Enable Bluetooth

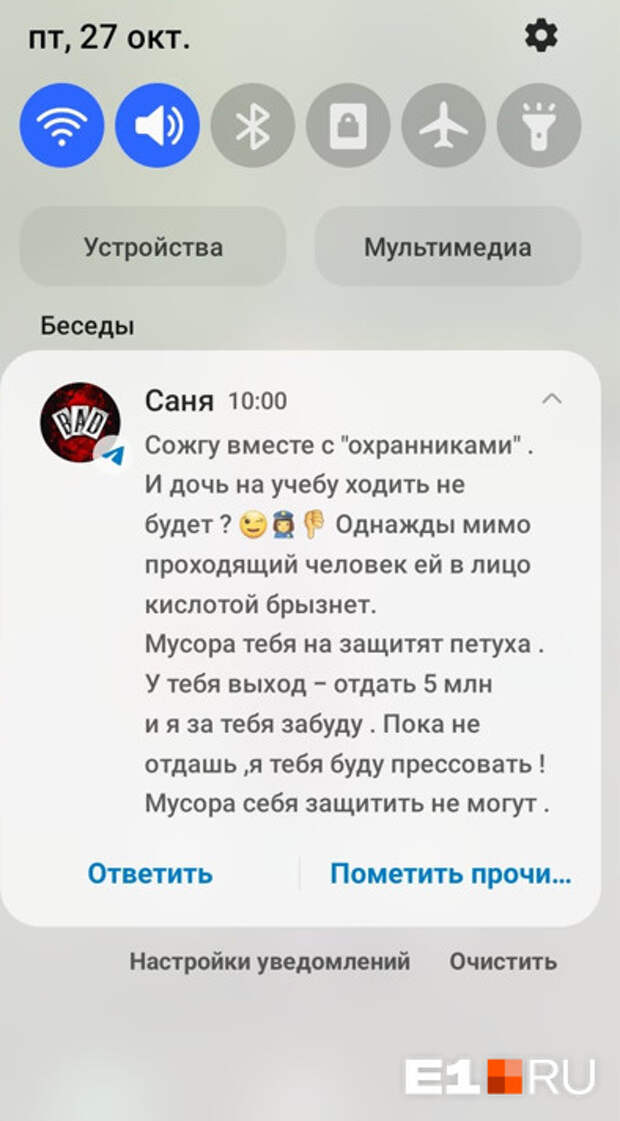pos(252,125)
